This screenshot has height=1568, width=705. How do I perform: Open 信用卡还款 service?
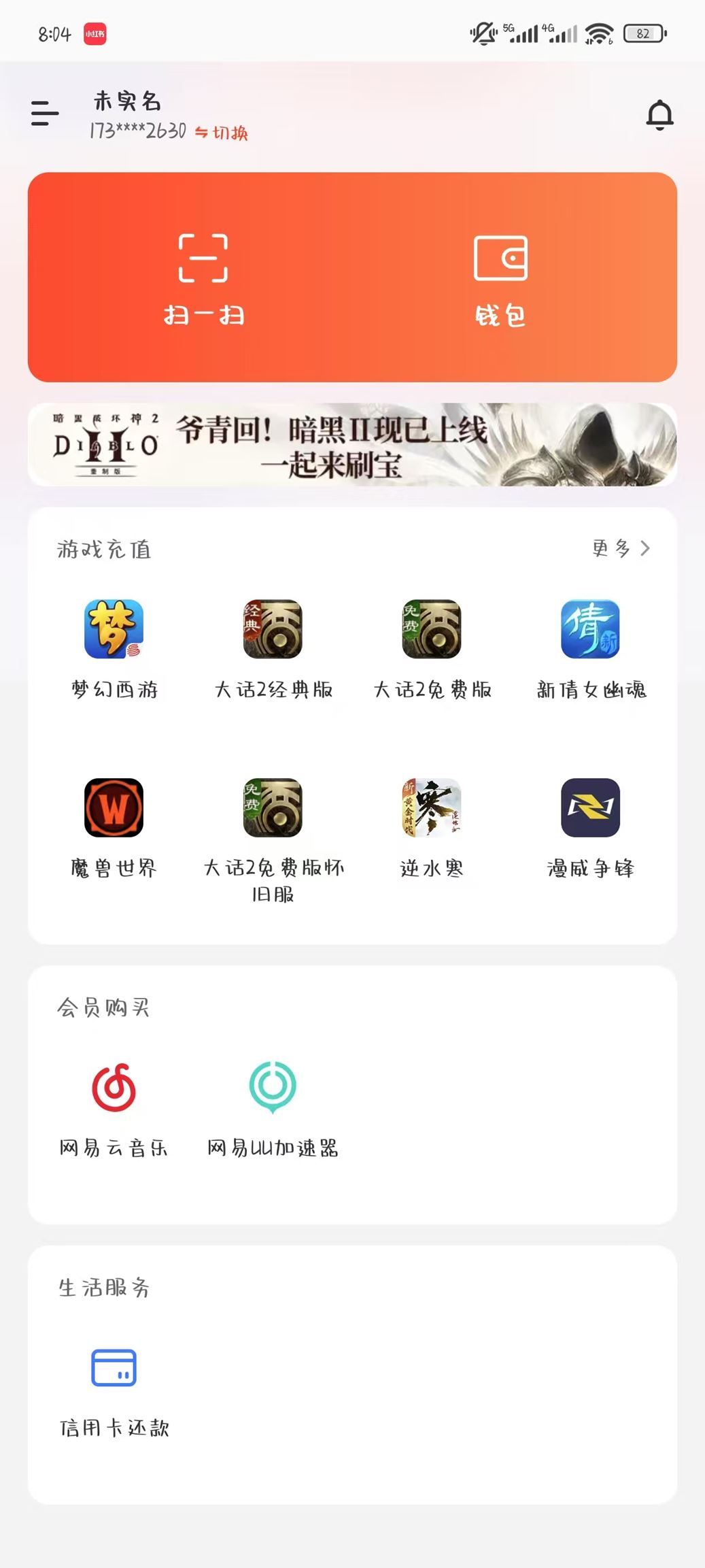(114, 1388)
